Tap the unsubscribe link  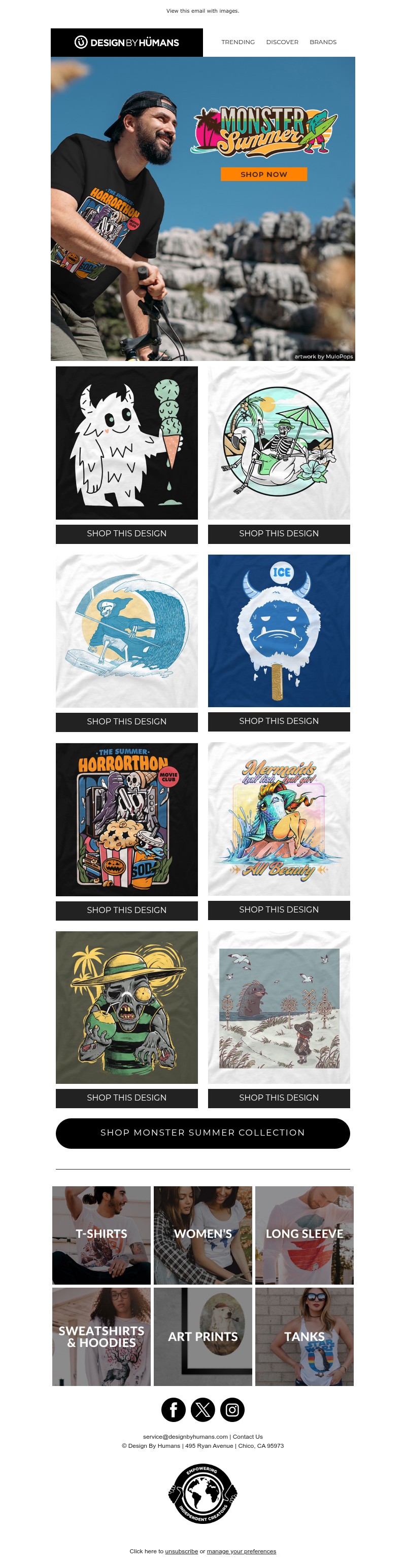(181, 1551)
